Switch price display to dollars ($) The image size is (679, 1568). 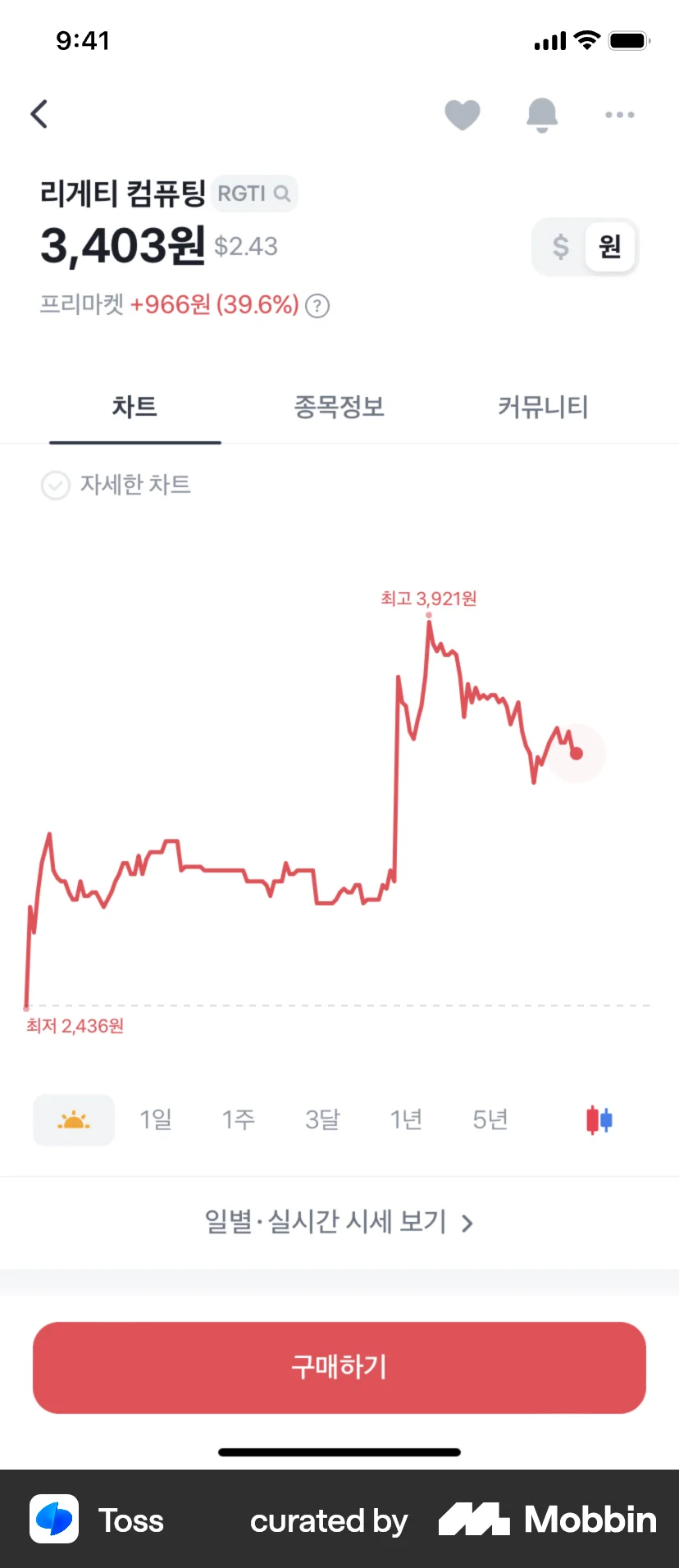561,246
